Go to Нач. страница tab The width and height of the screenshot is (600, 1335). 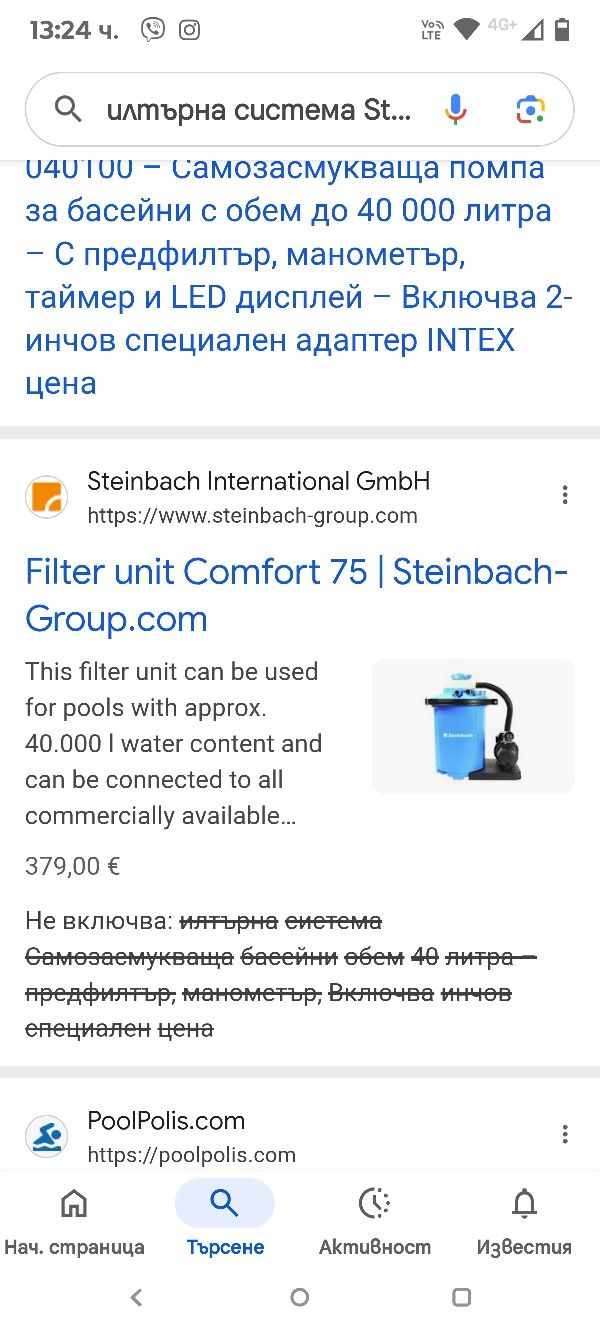click(74, 1221)
